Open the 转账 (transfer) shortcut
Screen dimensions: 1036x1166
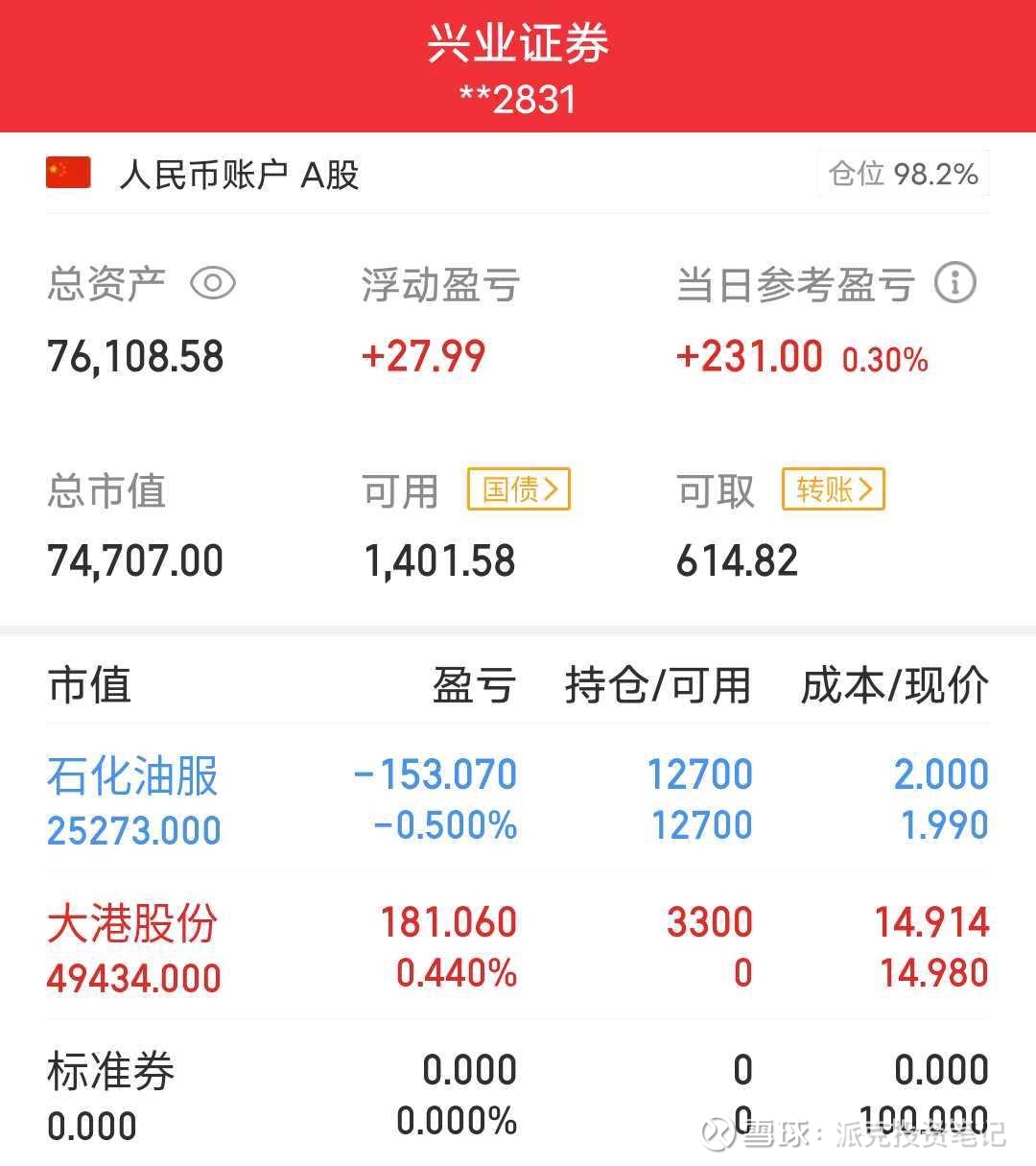tap(831, 488)
